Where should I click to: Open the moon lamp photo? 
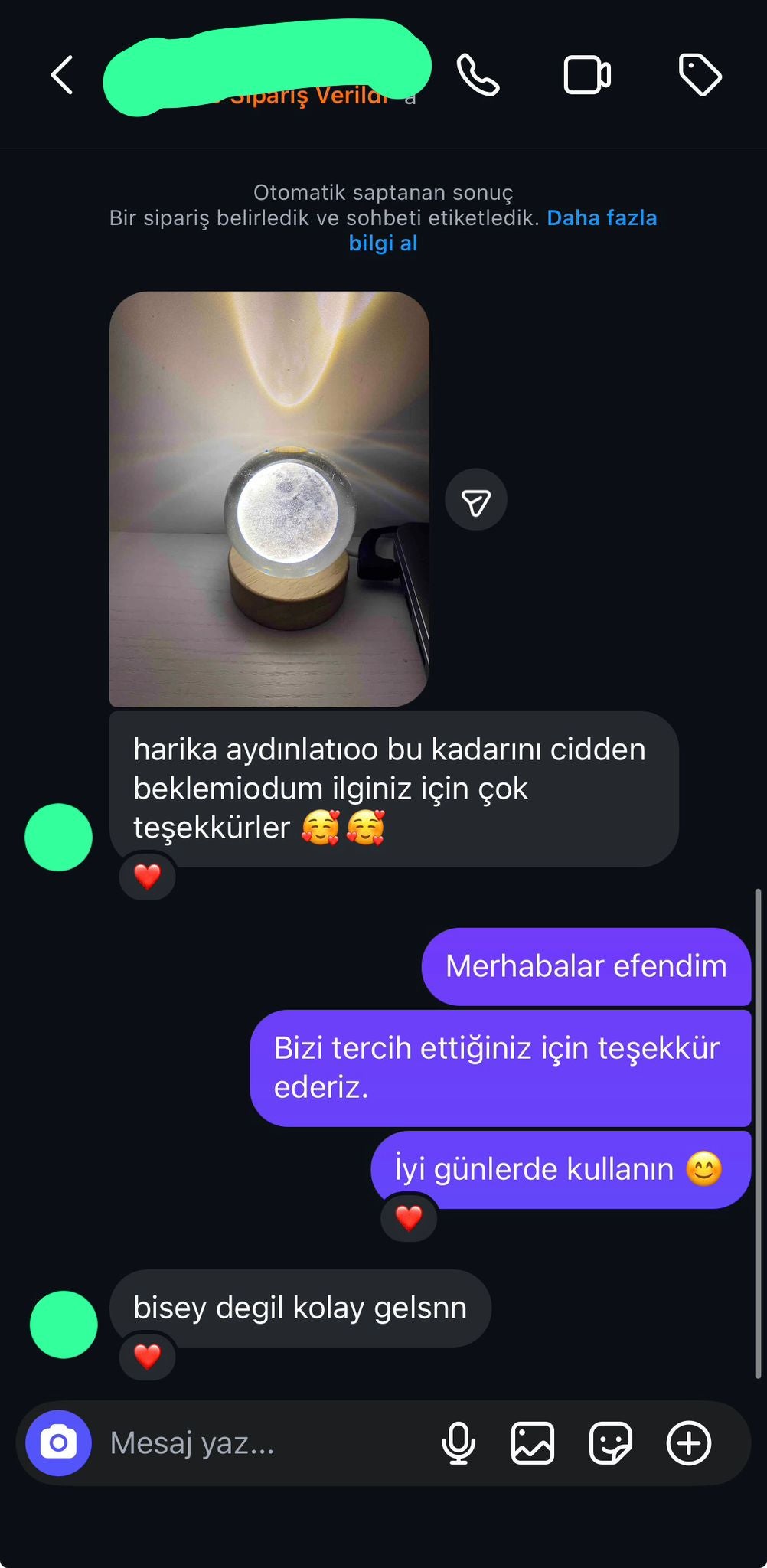click(x=269, y=498)
